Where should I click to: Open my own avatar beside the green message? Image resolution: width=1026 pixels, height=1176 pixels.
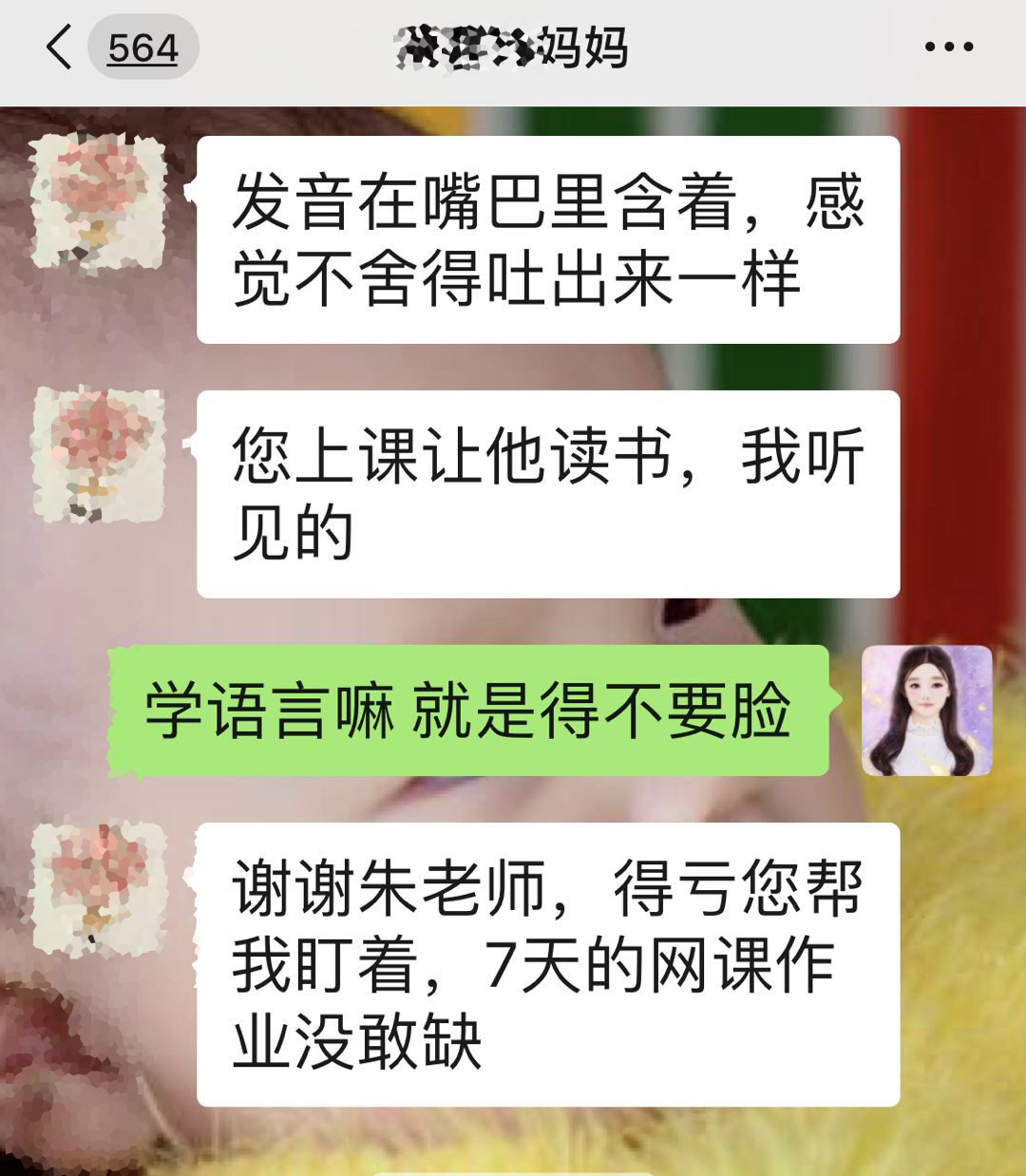(x=926, y=711)
